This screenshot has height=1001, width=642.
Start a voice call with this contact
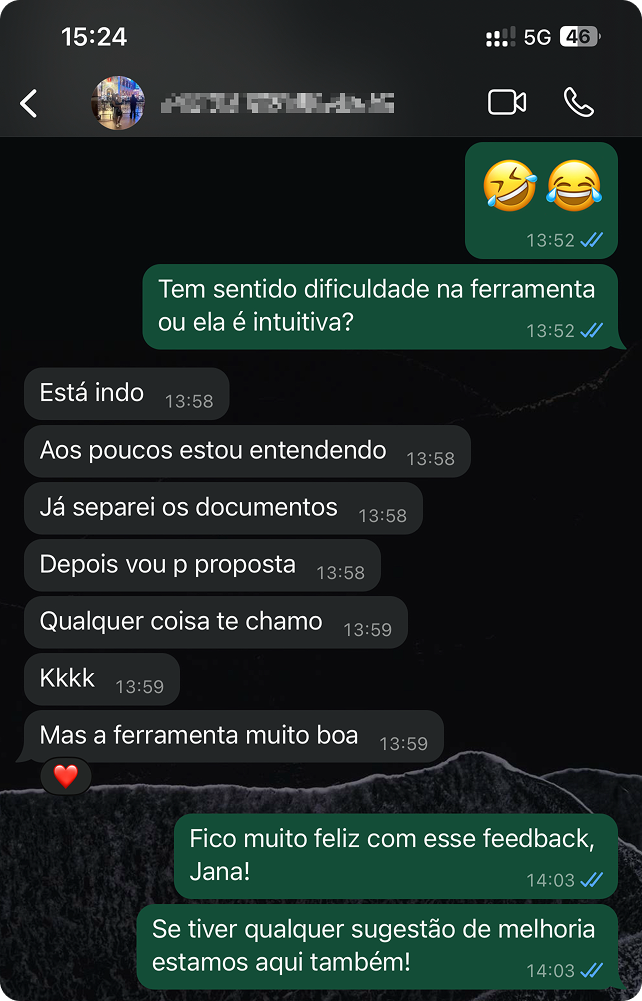(x=578, y=102)
